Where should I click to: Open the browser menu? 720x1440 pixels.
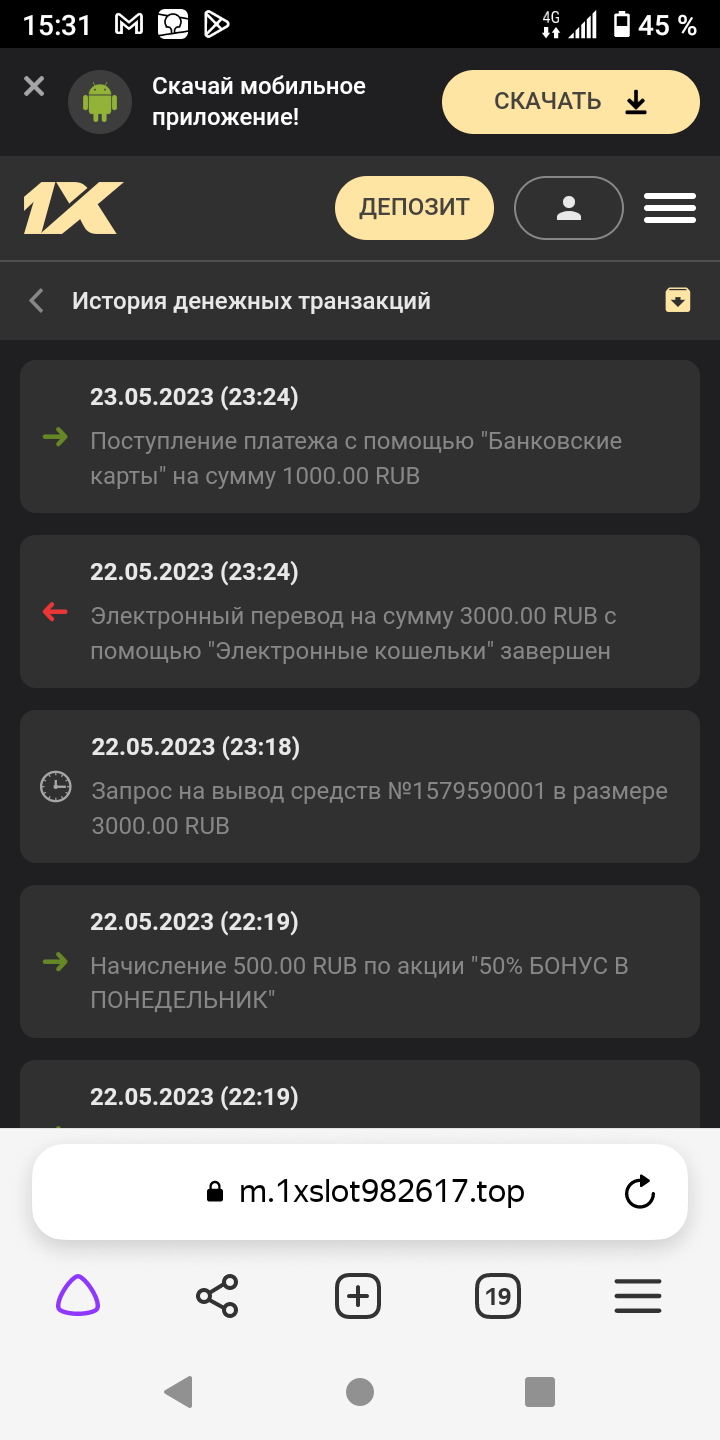638,1297
